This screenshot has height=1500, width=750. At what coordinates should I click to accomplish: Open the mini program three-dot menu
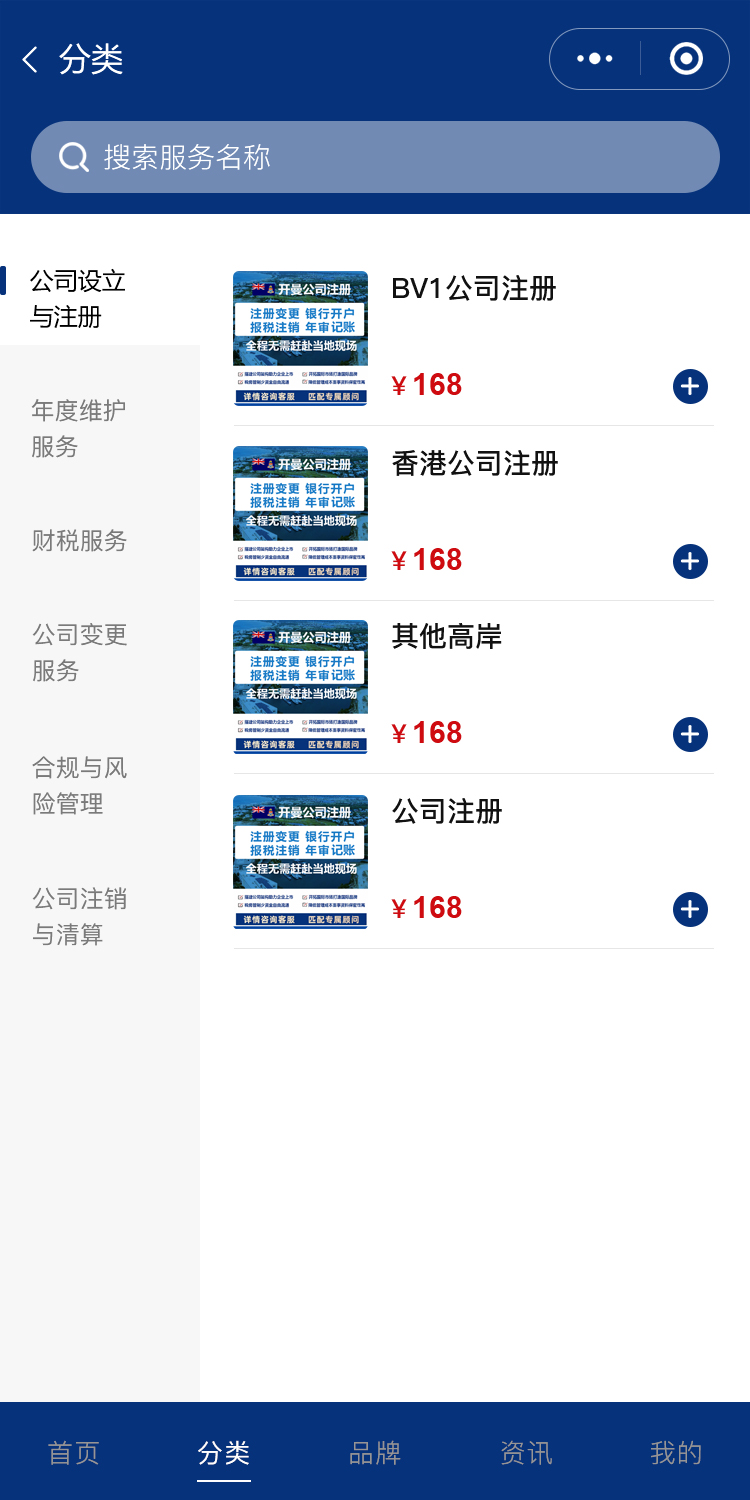coord(595,59)
